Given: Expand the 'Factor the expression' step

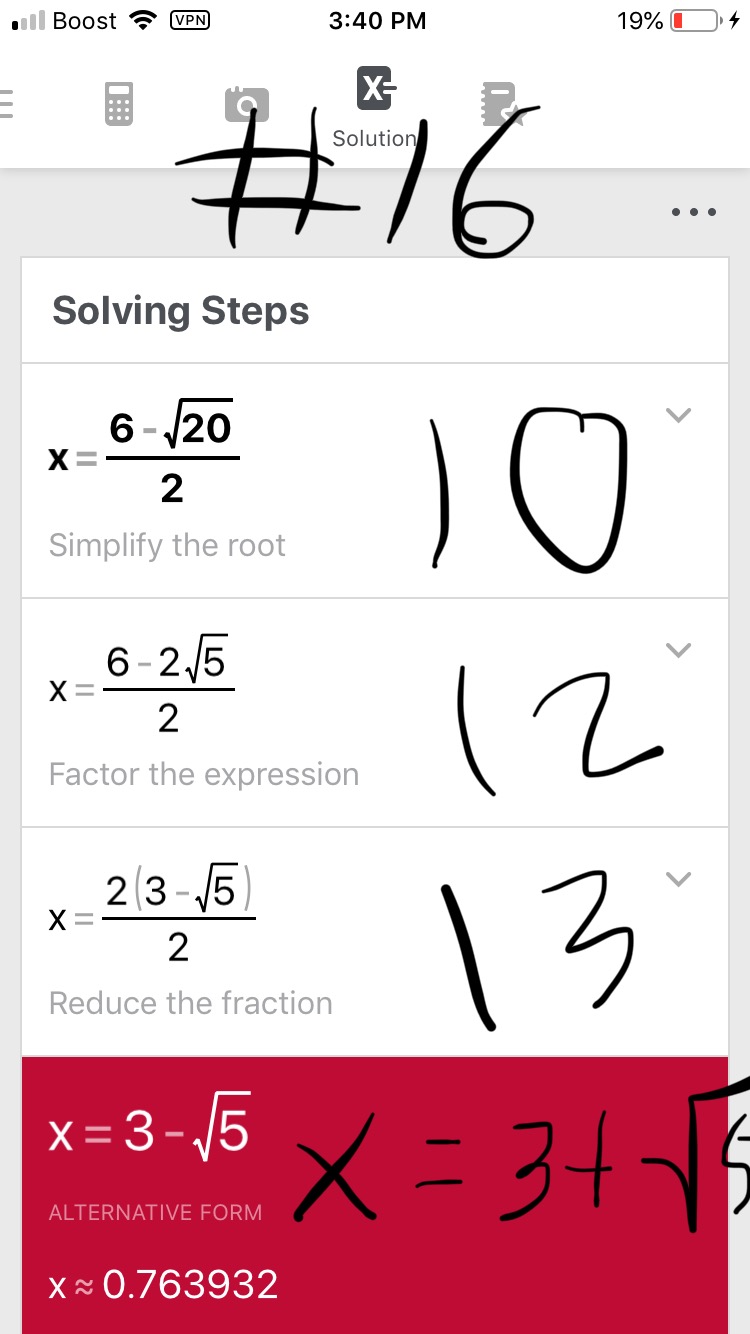Looking at the screenshot, I should click(679, 650).
